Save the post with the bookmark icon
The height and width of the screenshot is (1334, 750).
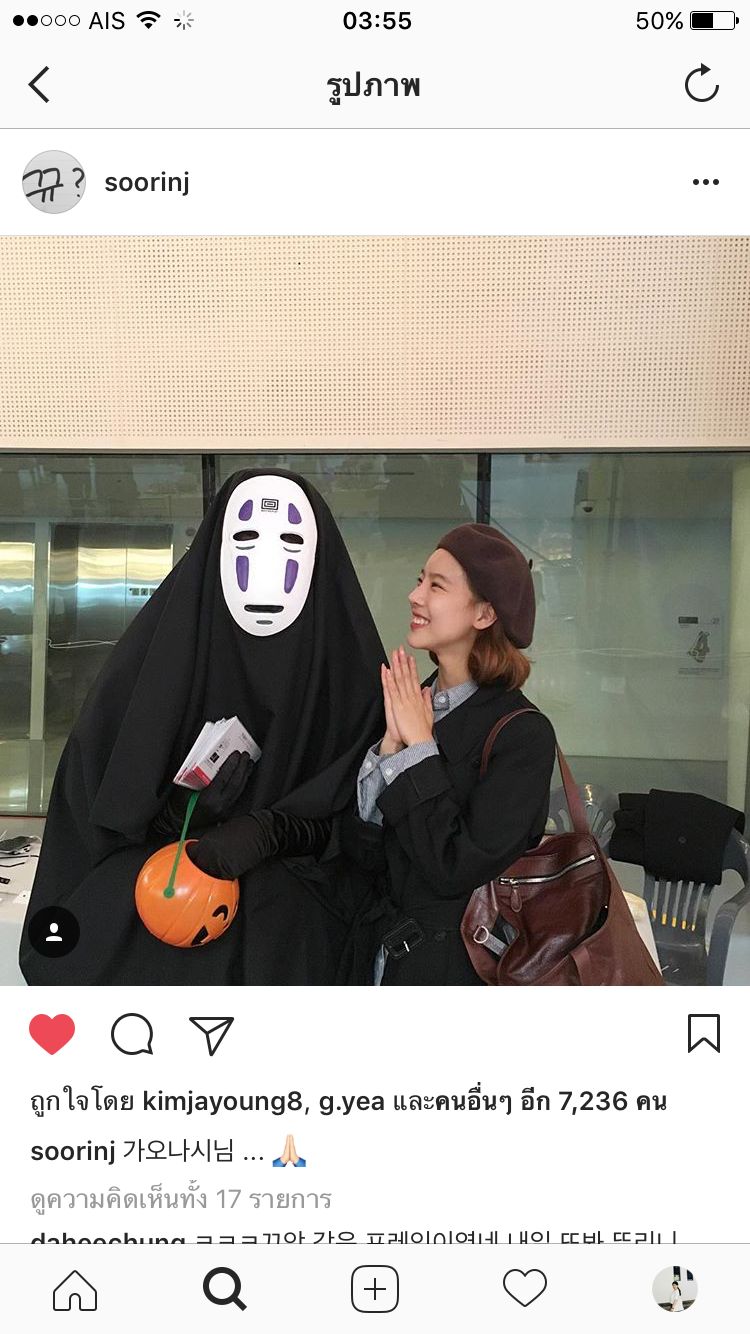point(703,1034)
